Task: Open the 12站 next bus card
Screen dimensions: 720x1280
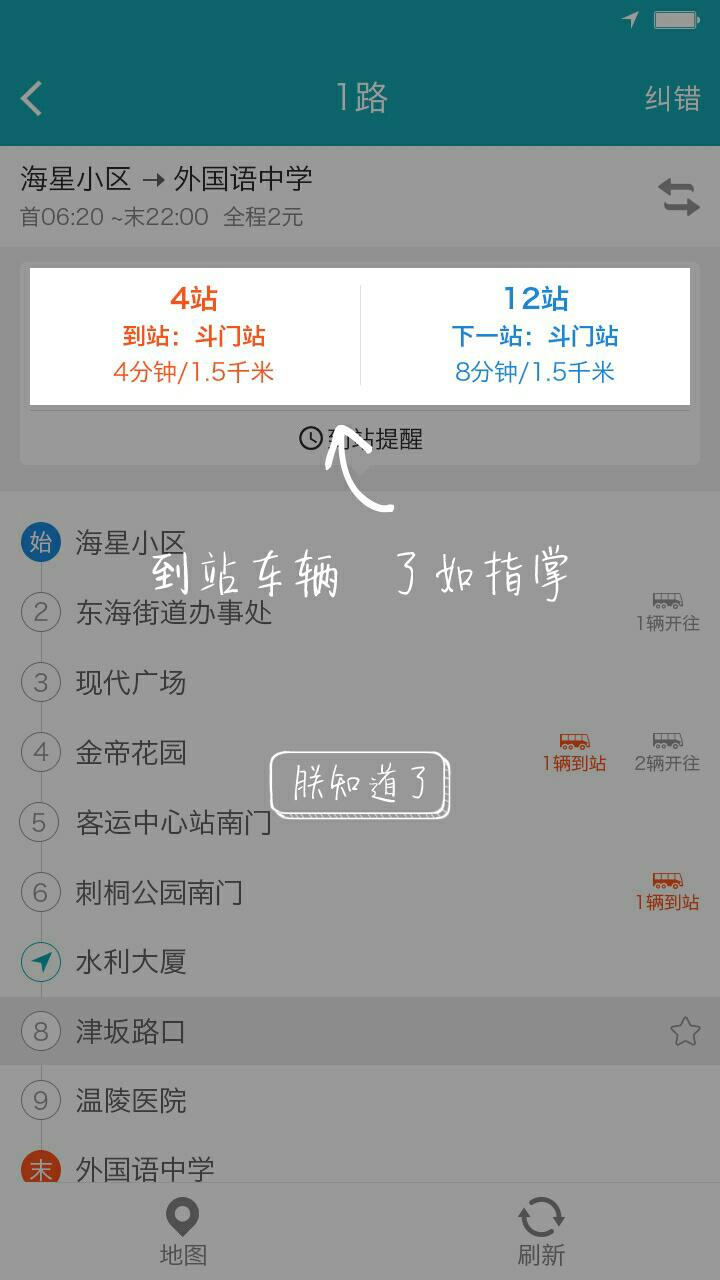Action: tap(534, 336)
